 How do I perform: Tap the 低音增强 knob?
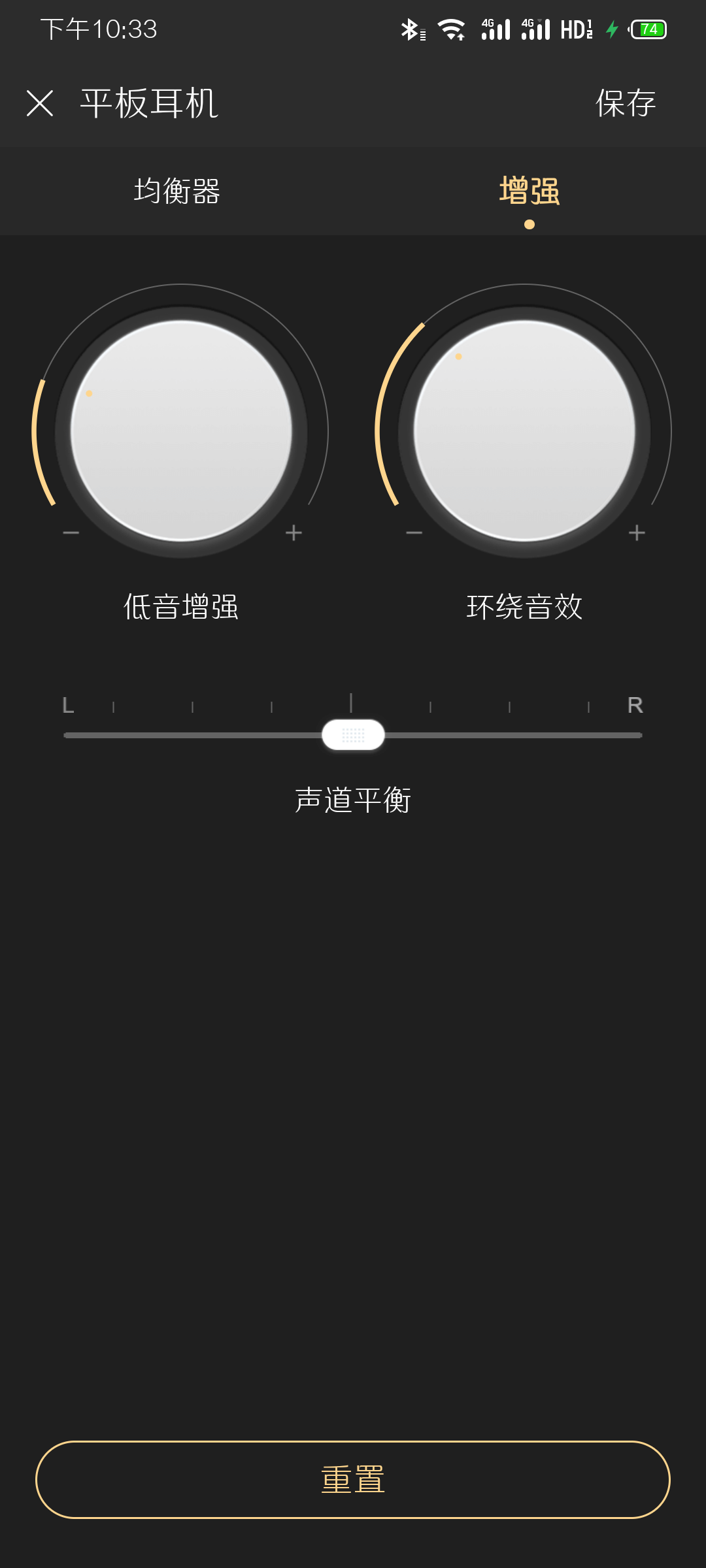tap(181, 431)
